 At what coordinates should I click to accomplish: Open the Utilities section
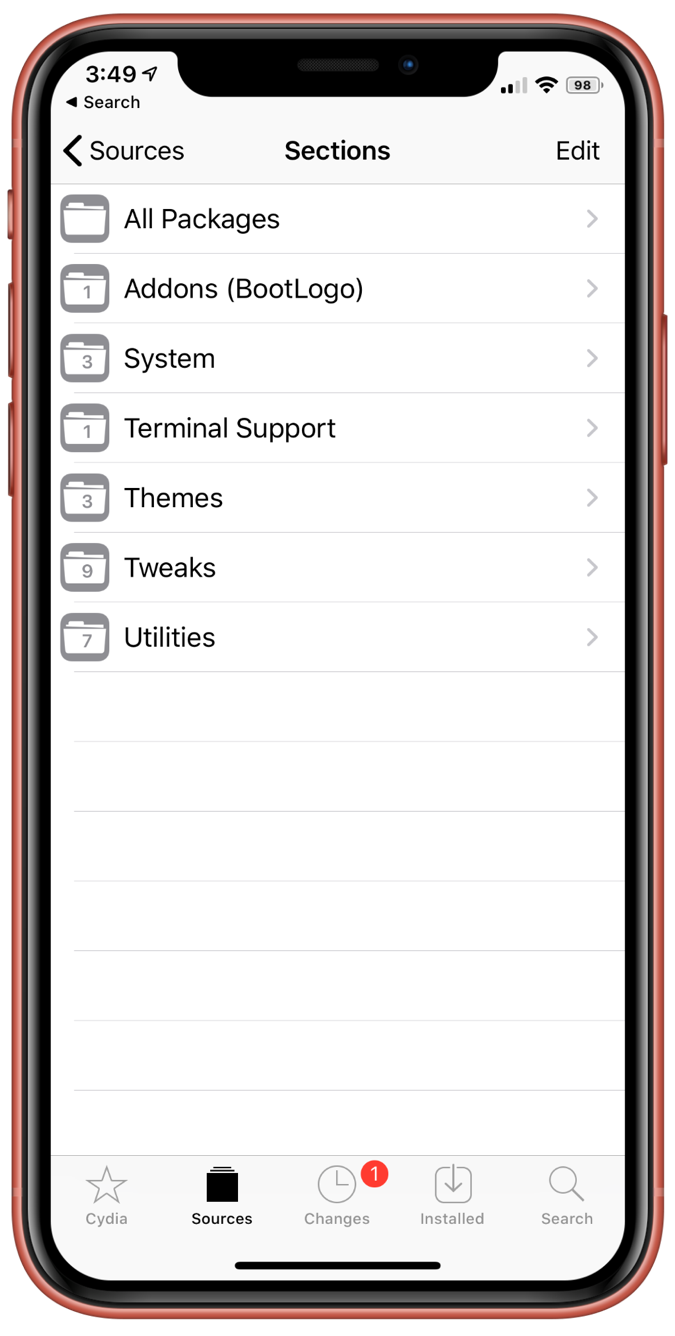(338, 637)
